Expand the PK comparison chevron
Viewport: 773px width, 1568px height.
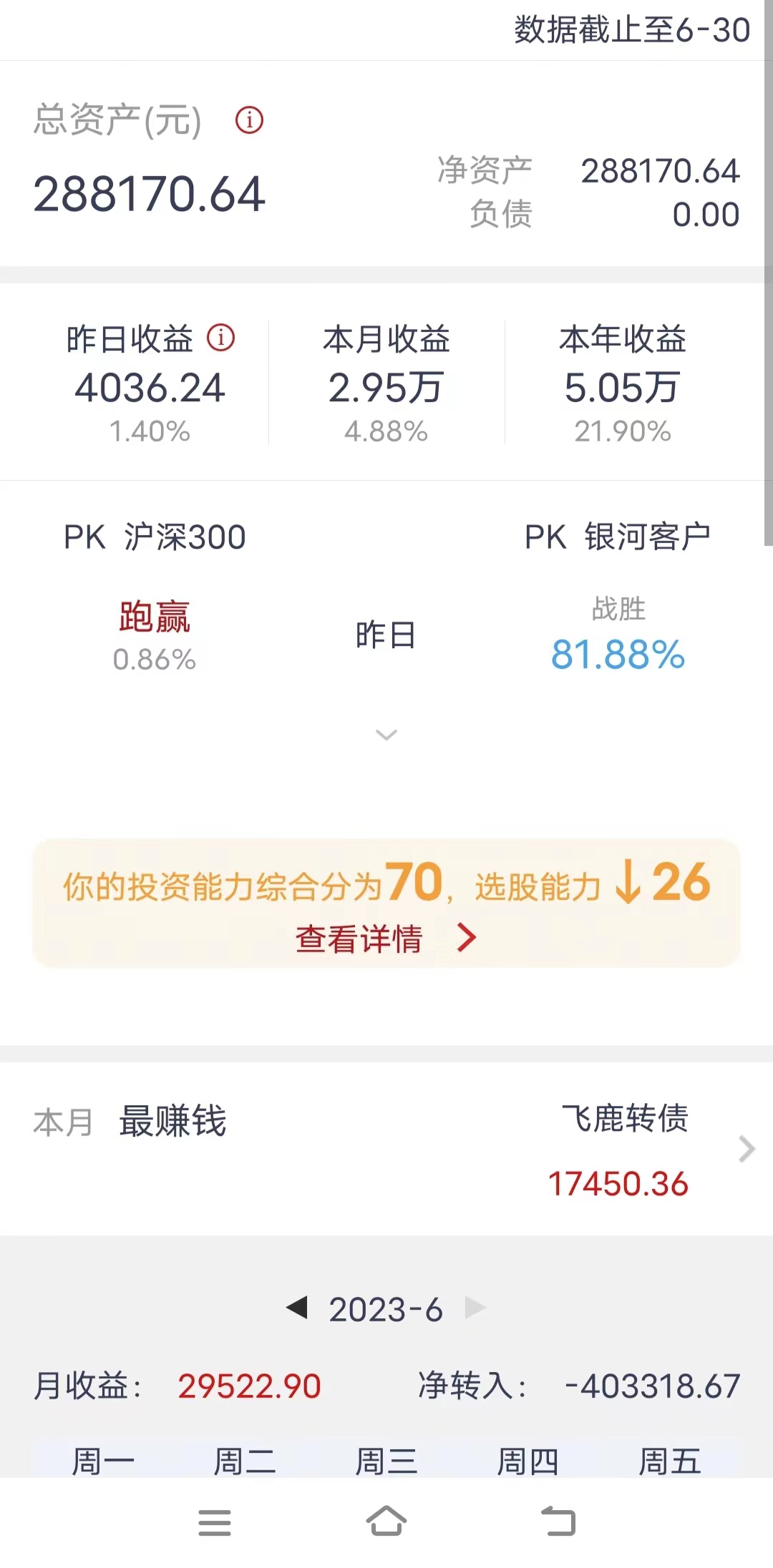click(x=386, y=735)
